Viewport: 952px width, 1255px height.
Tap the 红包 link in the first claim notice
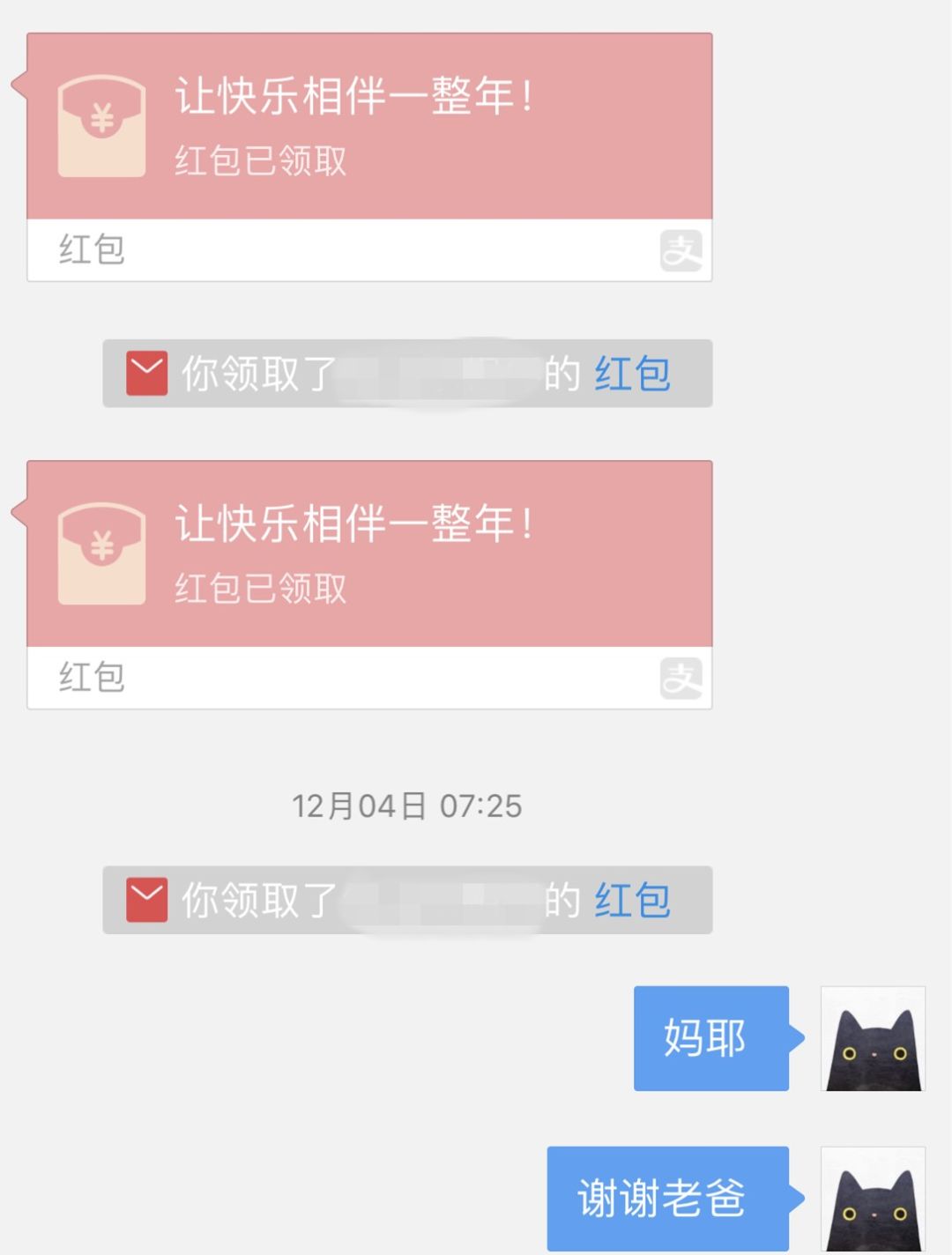pos(632,374)
